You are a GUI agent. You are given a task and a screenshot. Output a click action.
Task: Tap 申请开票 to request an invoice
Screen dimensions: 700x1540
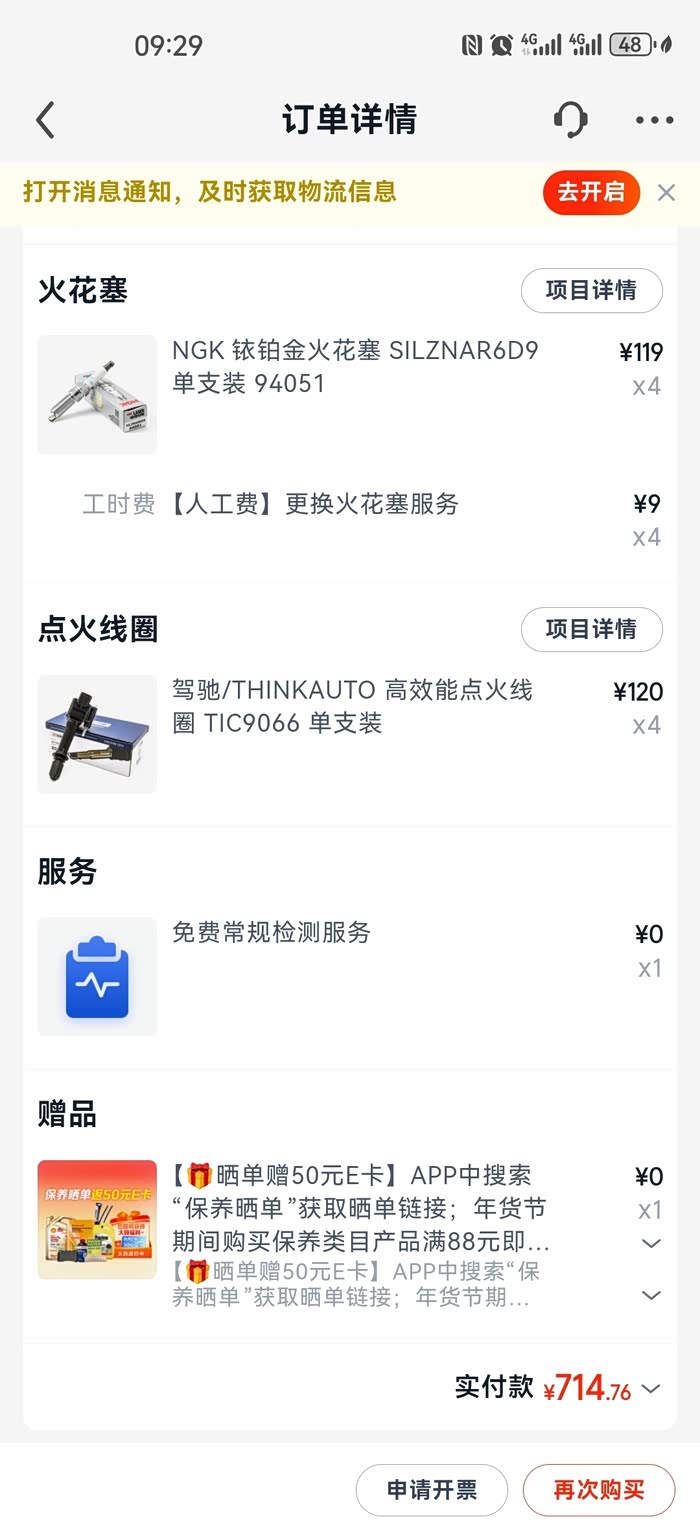pyautogui.click(x=432, y=1490)
